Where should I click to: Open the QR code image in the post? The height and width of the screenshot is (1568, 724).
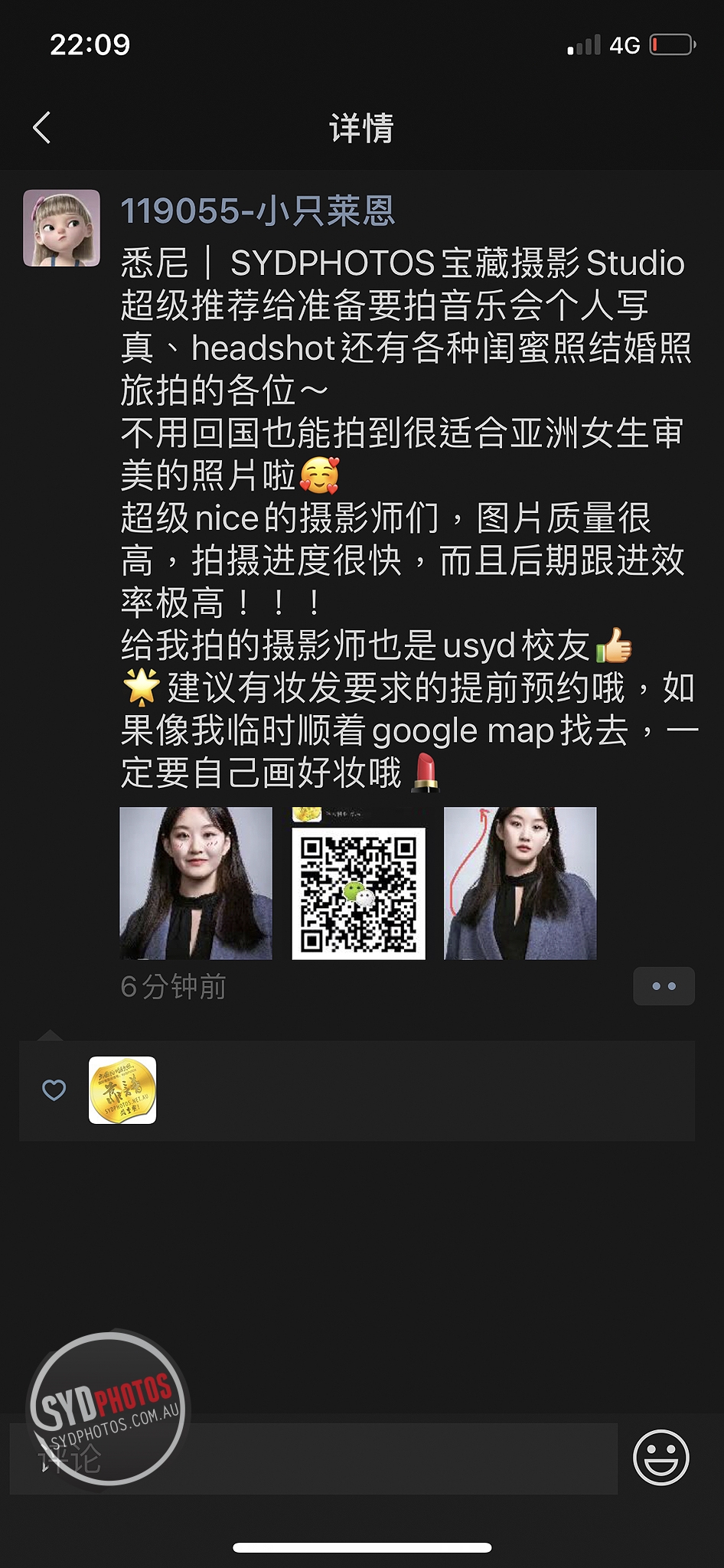pos(358,883)
